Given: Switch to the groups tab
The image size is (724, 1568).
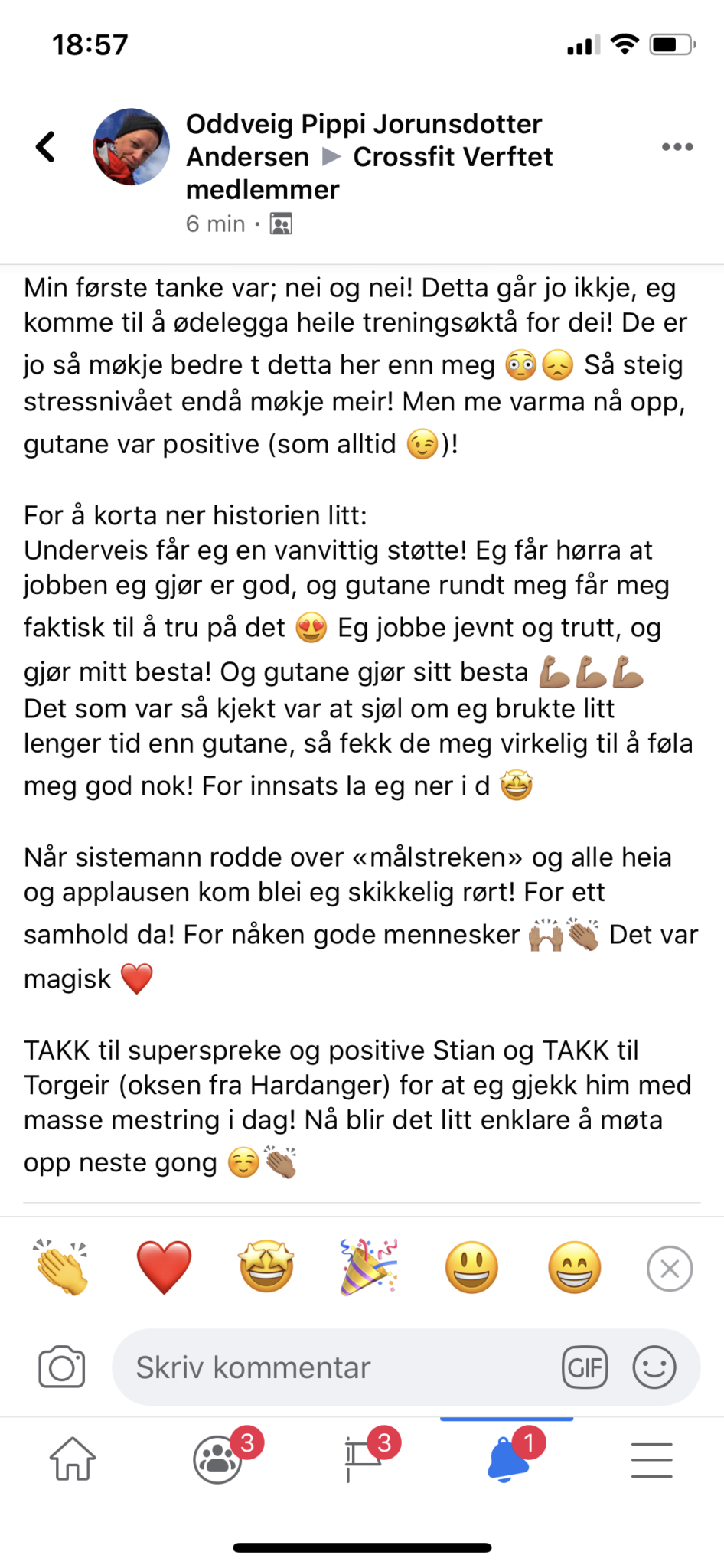Looking at the screenshot, I should (218, 1459).
